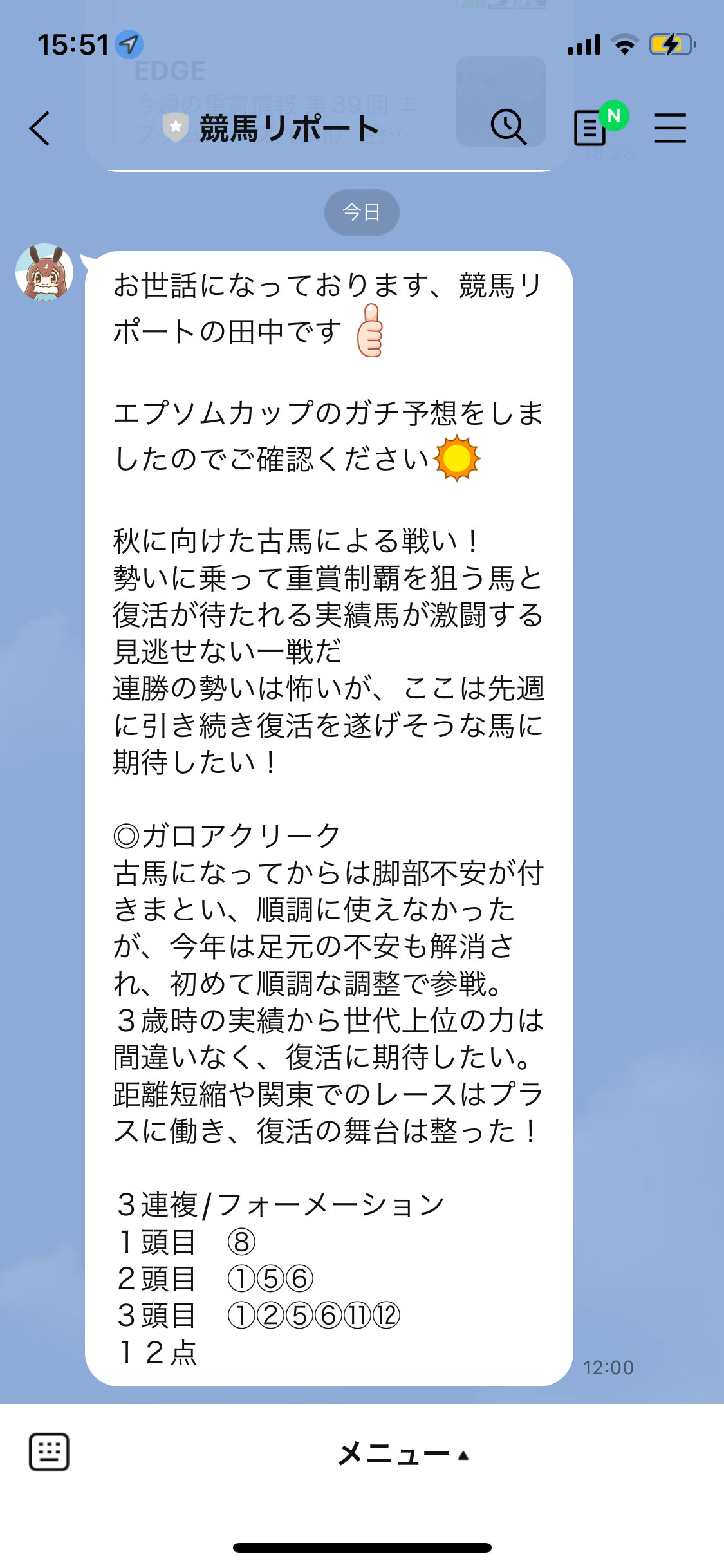
Task: Open the notes icon with the N badge
Action: (591, 127)
